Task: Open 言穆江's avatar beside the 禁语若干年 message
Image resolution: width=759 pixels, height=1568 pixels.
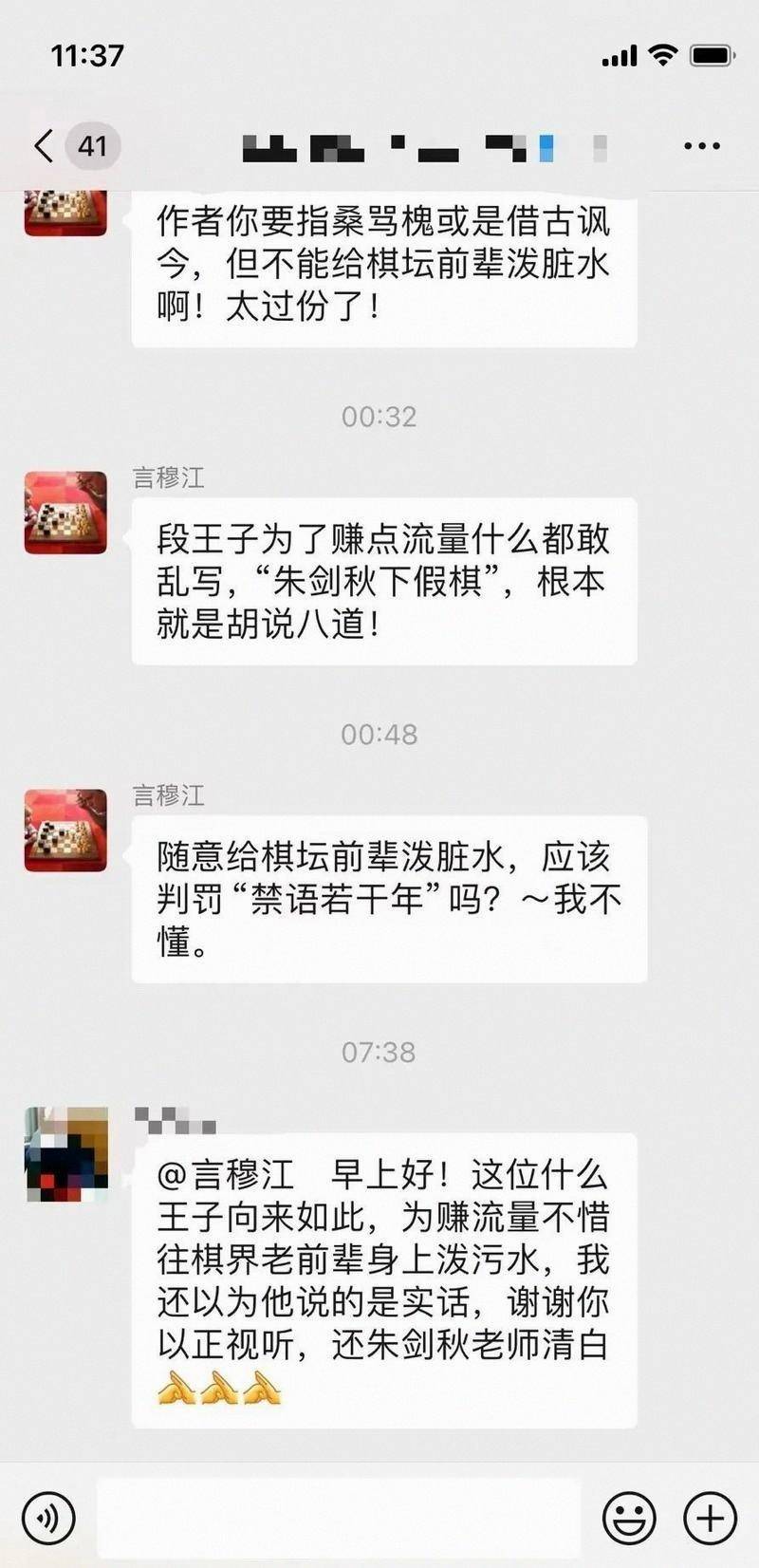Action: tap(65, 831)
